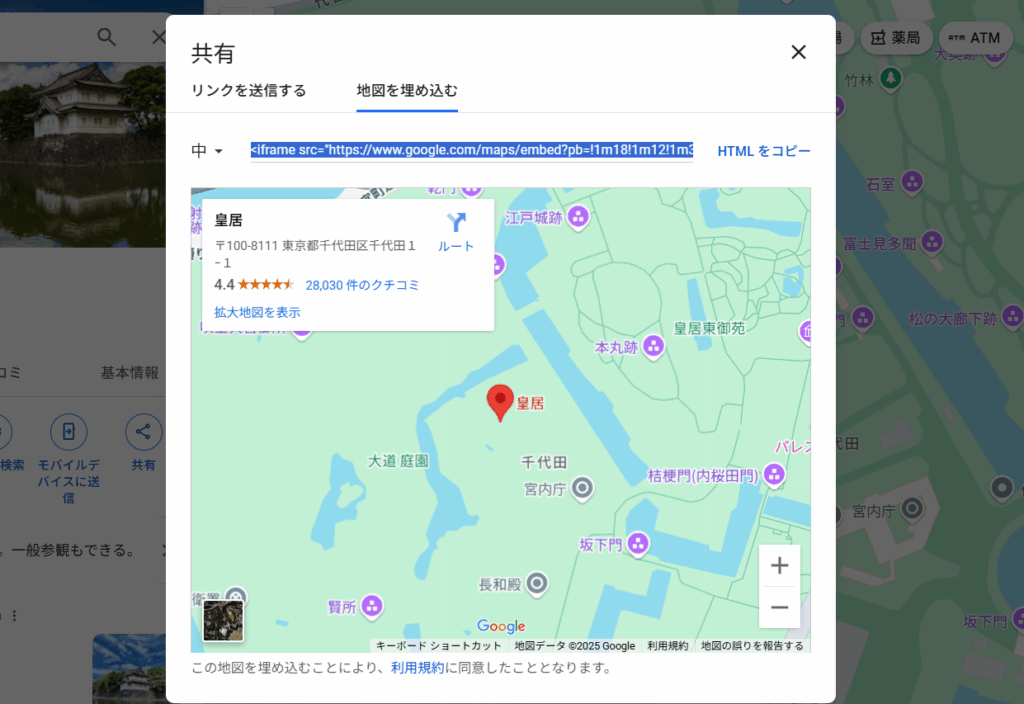The image size is (1024, 704).
Task: Open キーボード ショートカット on the map
Action: tap(438, 646)
